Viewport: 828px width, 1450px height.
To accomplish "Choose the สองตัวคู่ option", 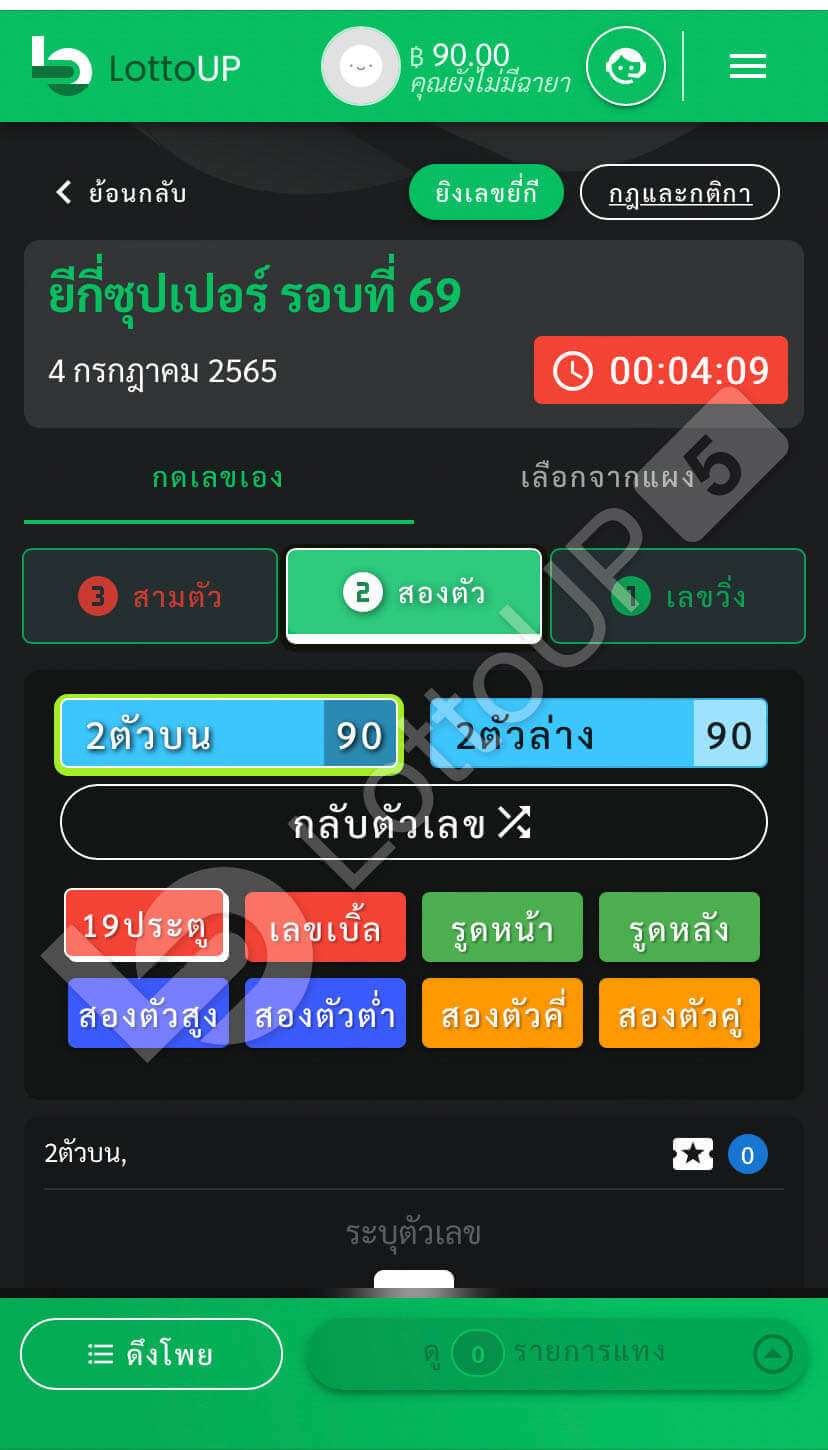I will pyautogui.click(x=679, y=1014).
